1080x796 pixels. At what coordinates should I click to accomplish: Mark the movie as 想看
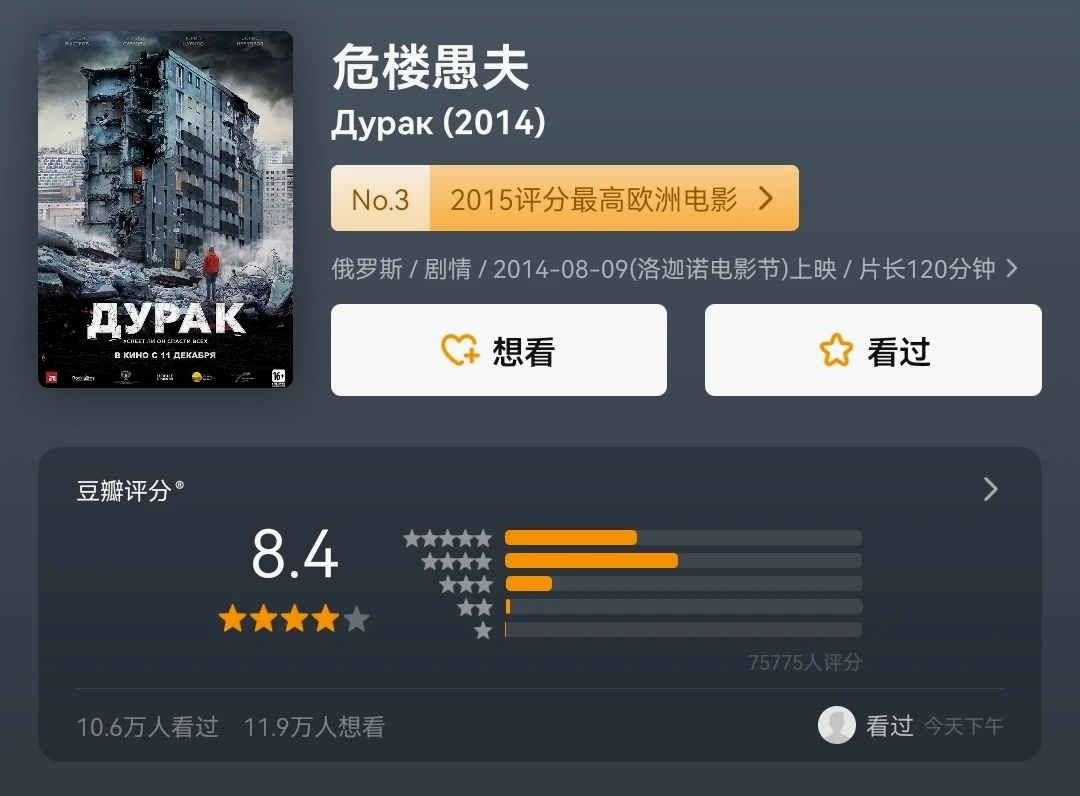coord(498,350)
